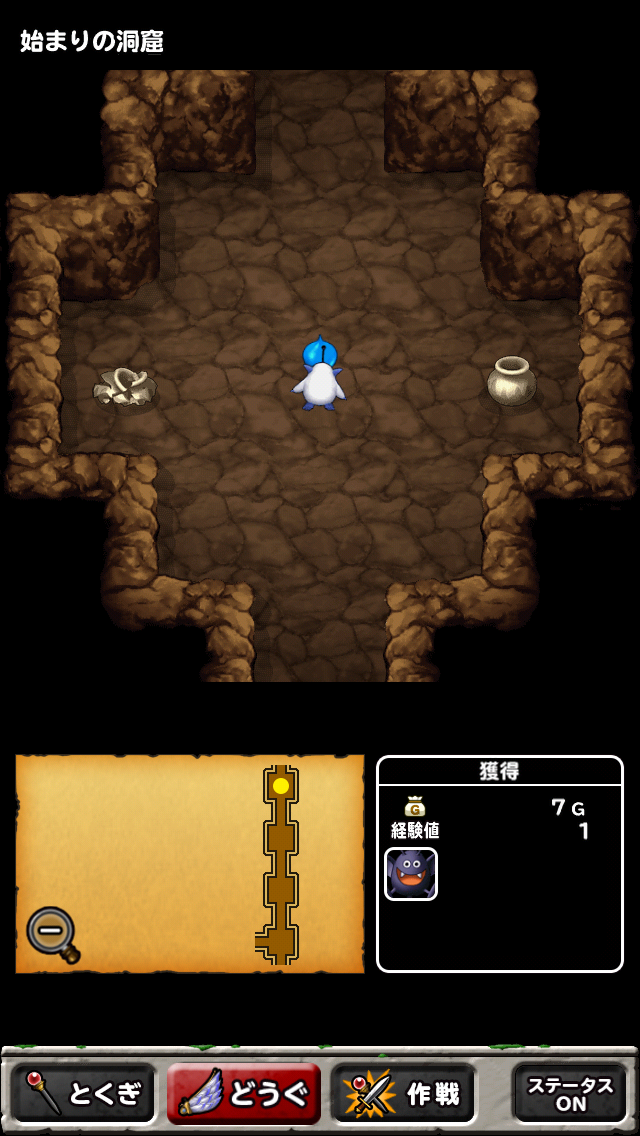This screenshot has height=1136, width=640.
Task: Tap the clay pot in the cave
Action: point(511,381)
